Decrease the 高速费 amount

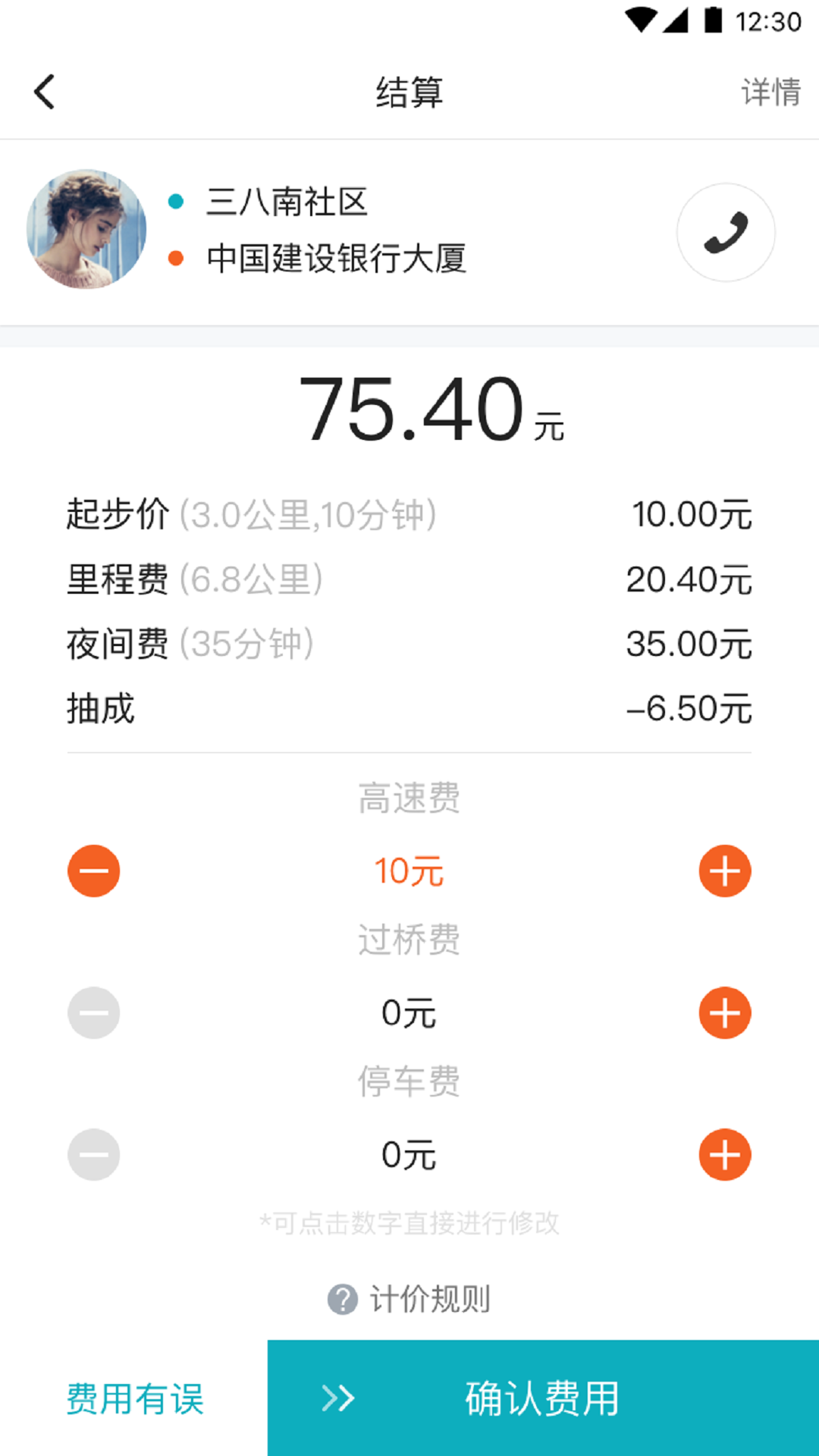(94, 871)
